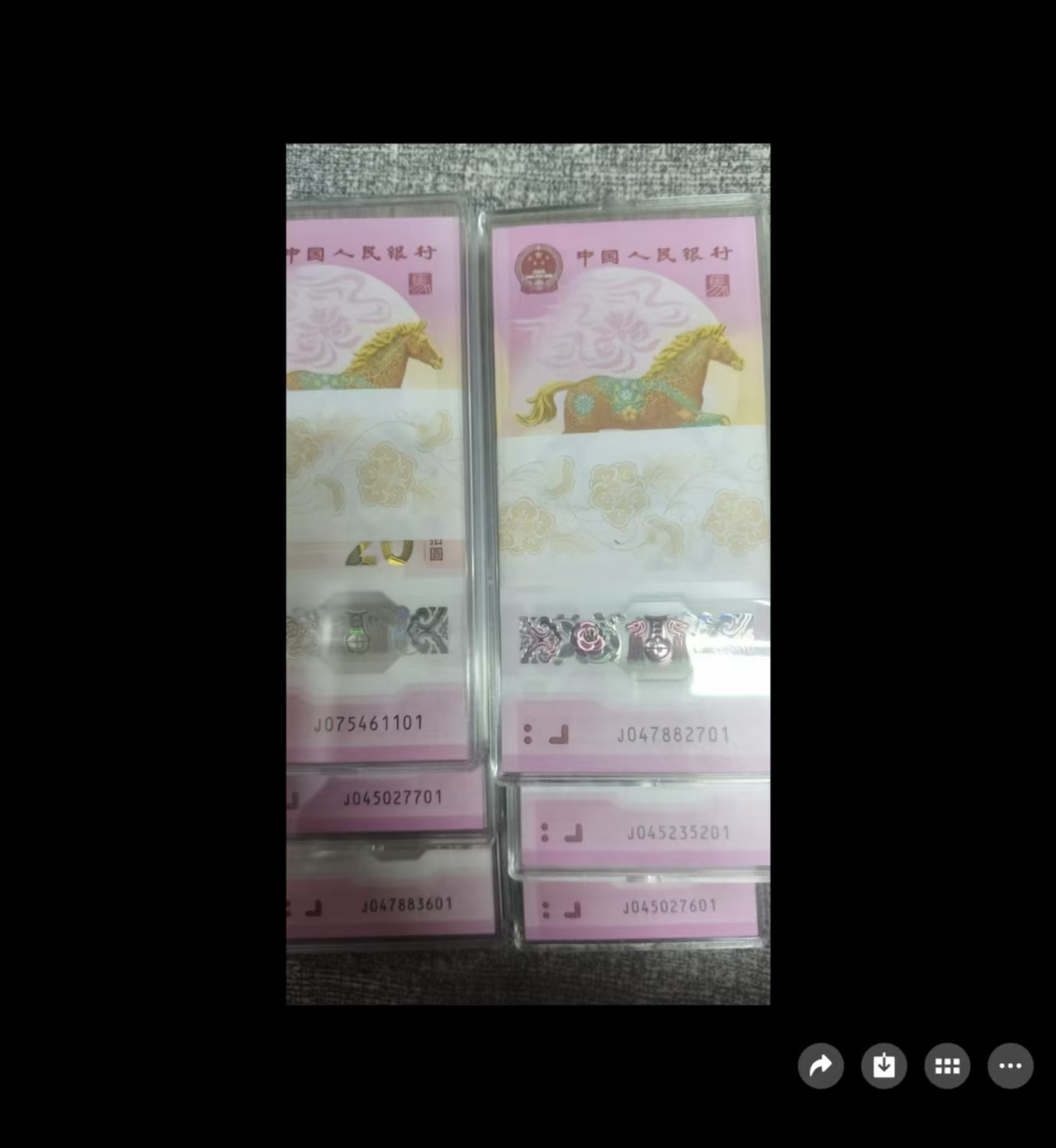The height and width of the screenshot is (1148, 1056).
Task: Forward the image via share arrow
Action: point(821,1065)
